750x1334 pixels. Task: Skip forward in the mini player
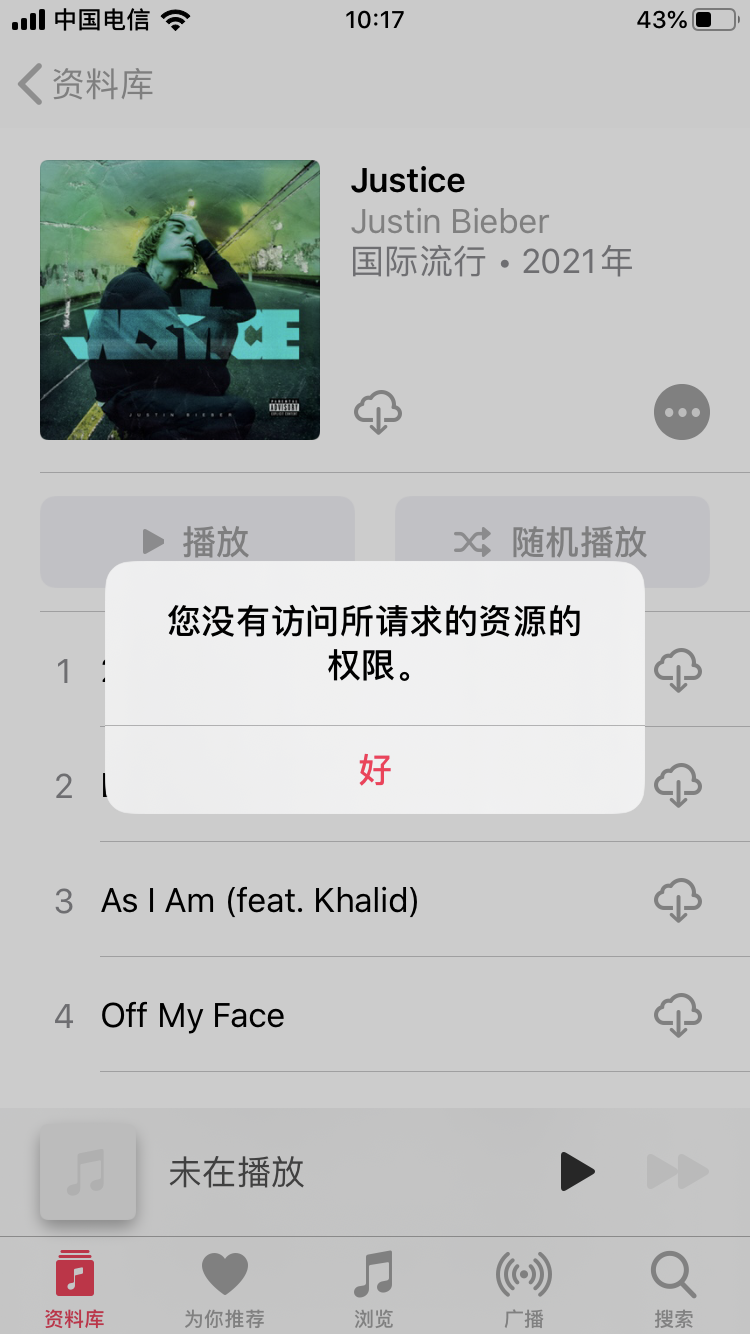(x=677, y=1171)
